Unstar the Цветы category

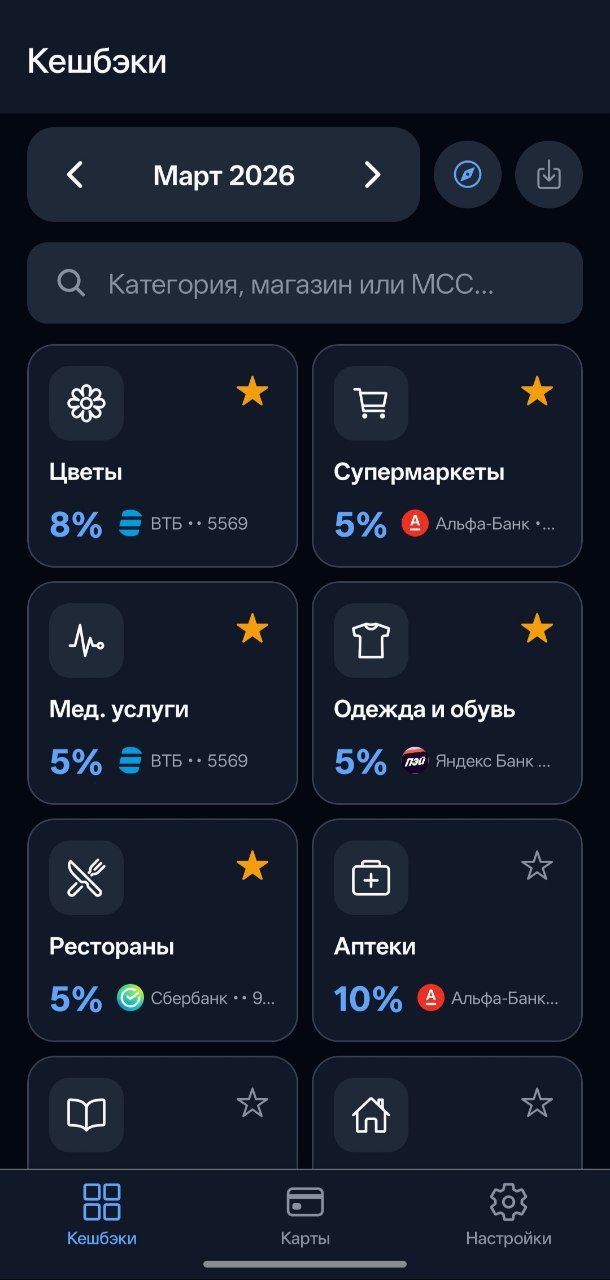click(x=252, y=392)
